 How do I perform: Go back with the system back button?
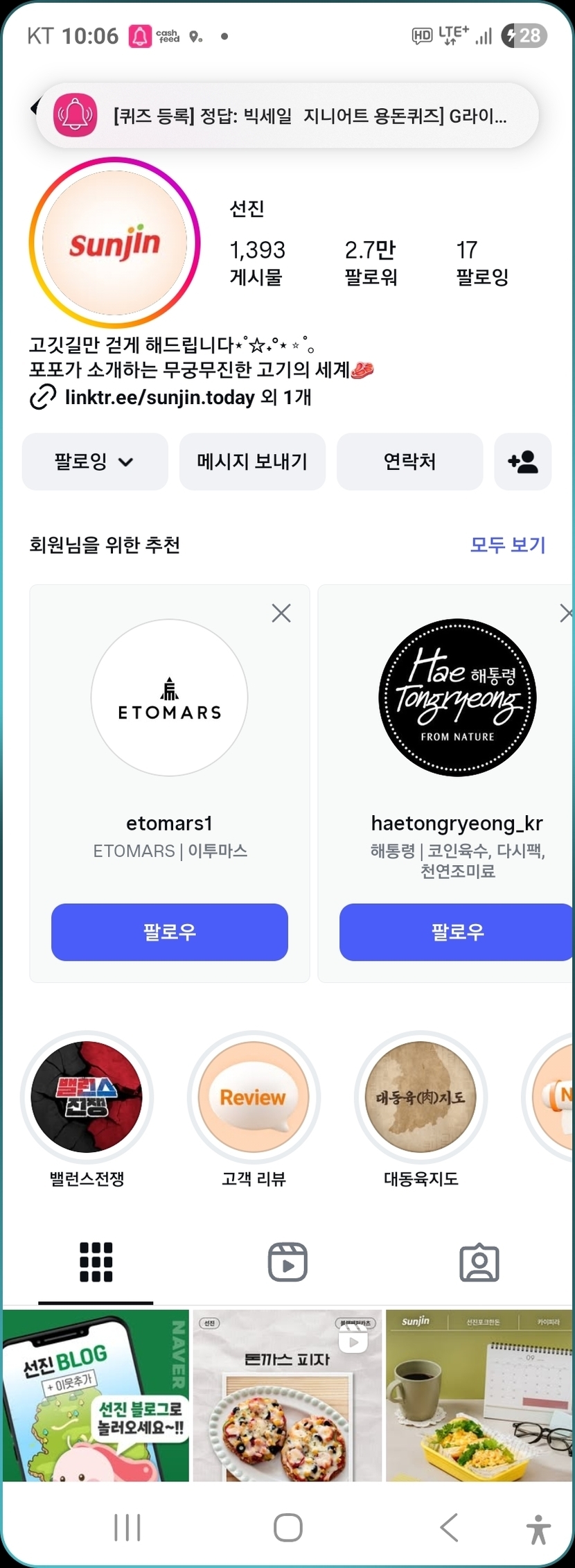(x=449, y=1528)
